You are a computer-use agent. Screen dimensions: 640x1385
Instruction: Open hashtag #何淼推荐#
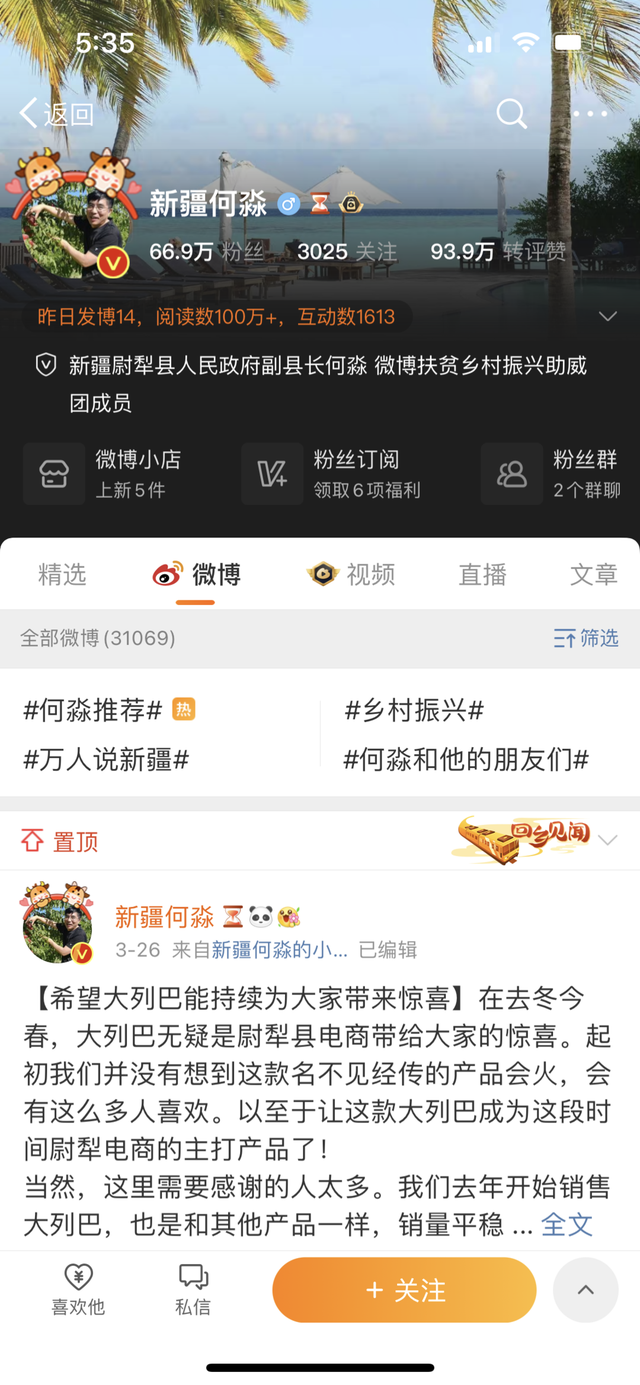(93, 711)
